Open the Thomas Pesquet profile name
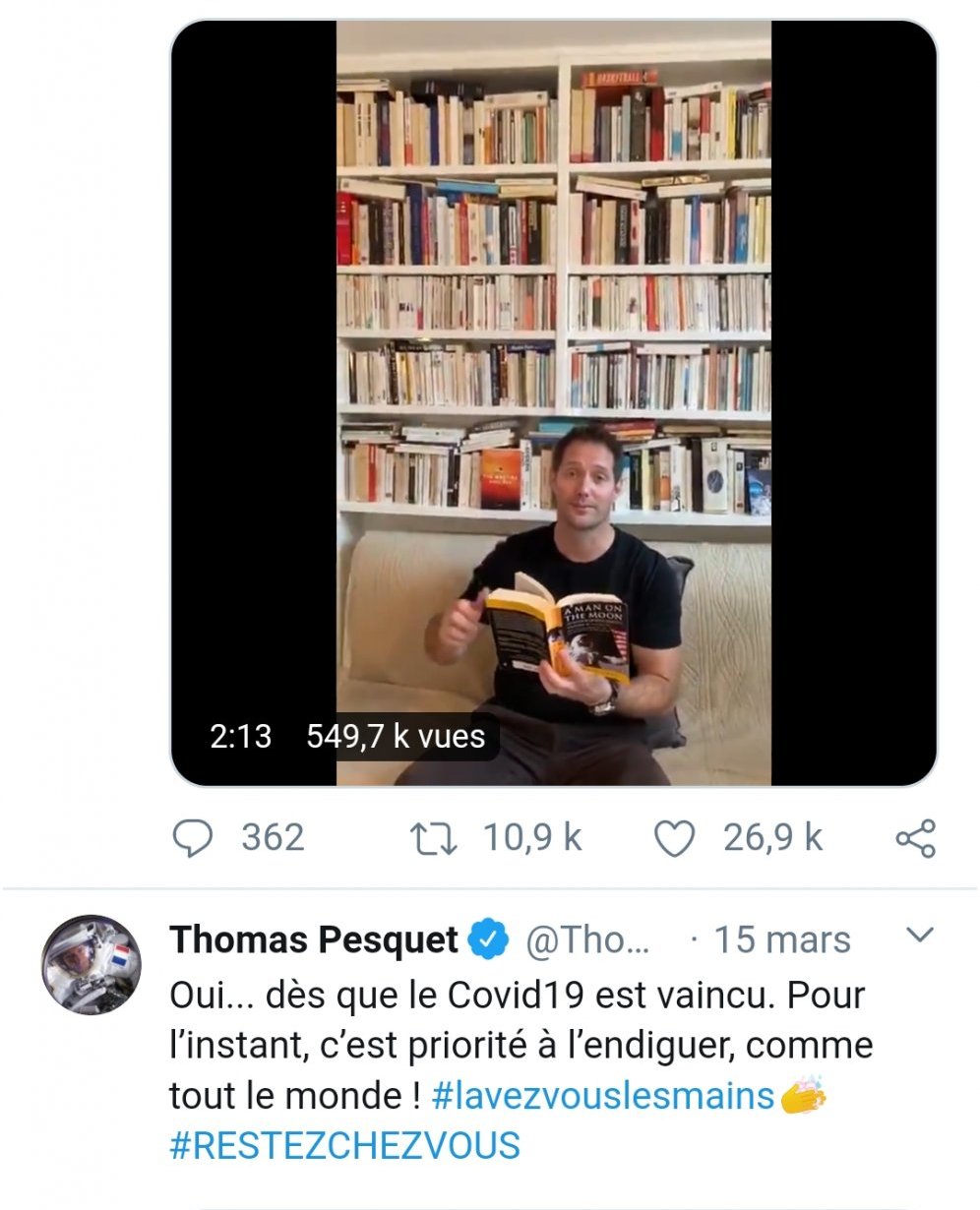The height and width of the screenshot is (1210, 980). pyautogui.click(x=314, y=940)
